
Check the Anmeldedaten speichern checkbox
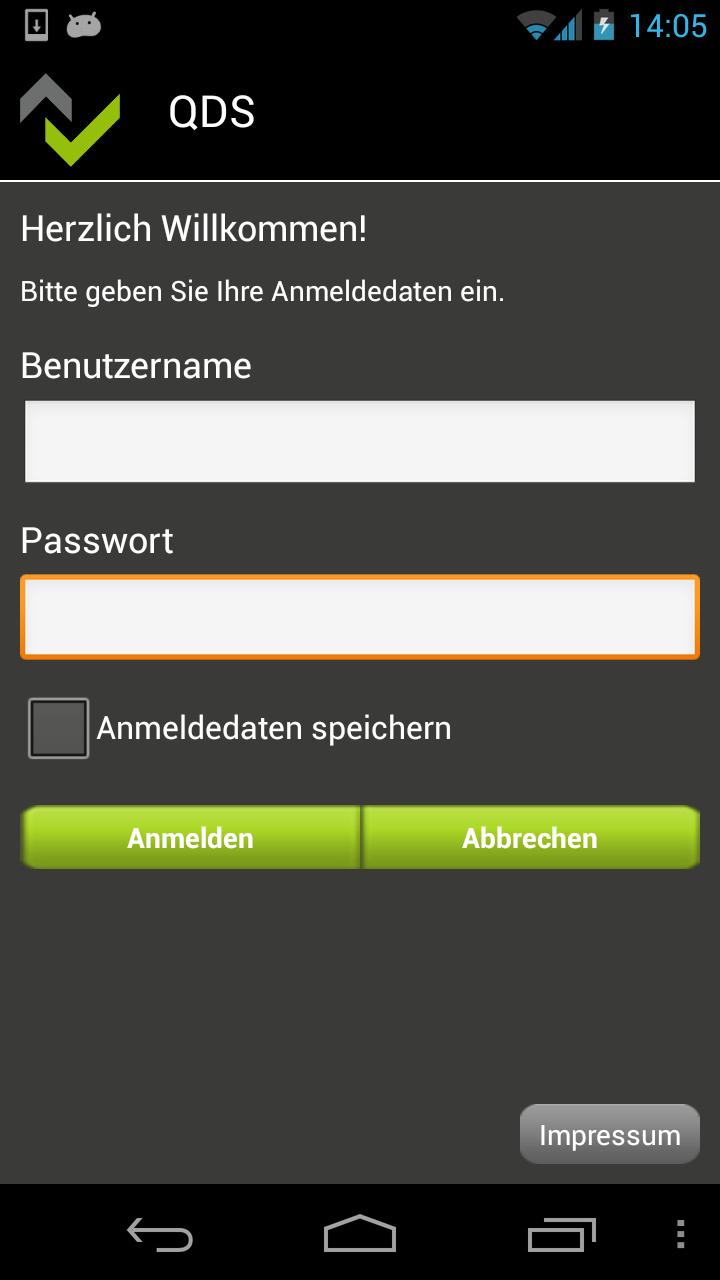(58, 728)
